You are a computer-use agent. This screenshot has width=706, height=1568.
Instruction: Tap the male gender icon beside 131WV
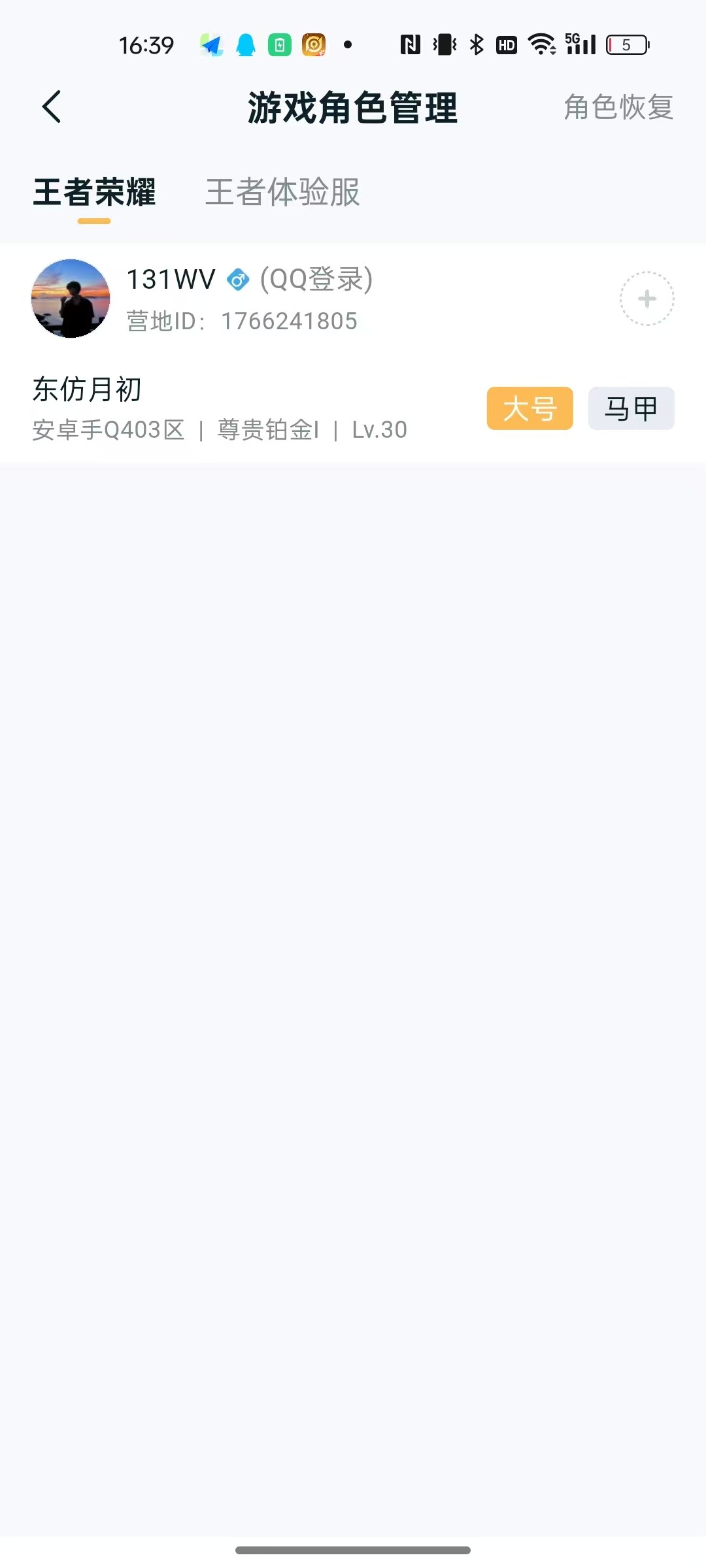237,280
